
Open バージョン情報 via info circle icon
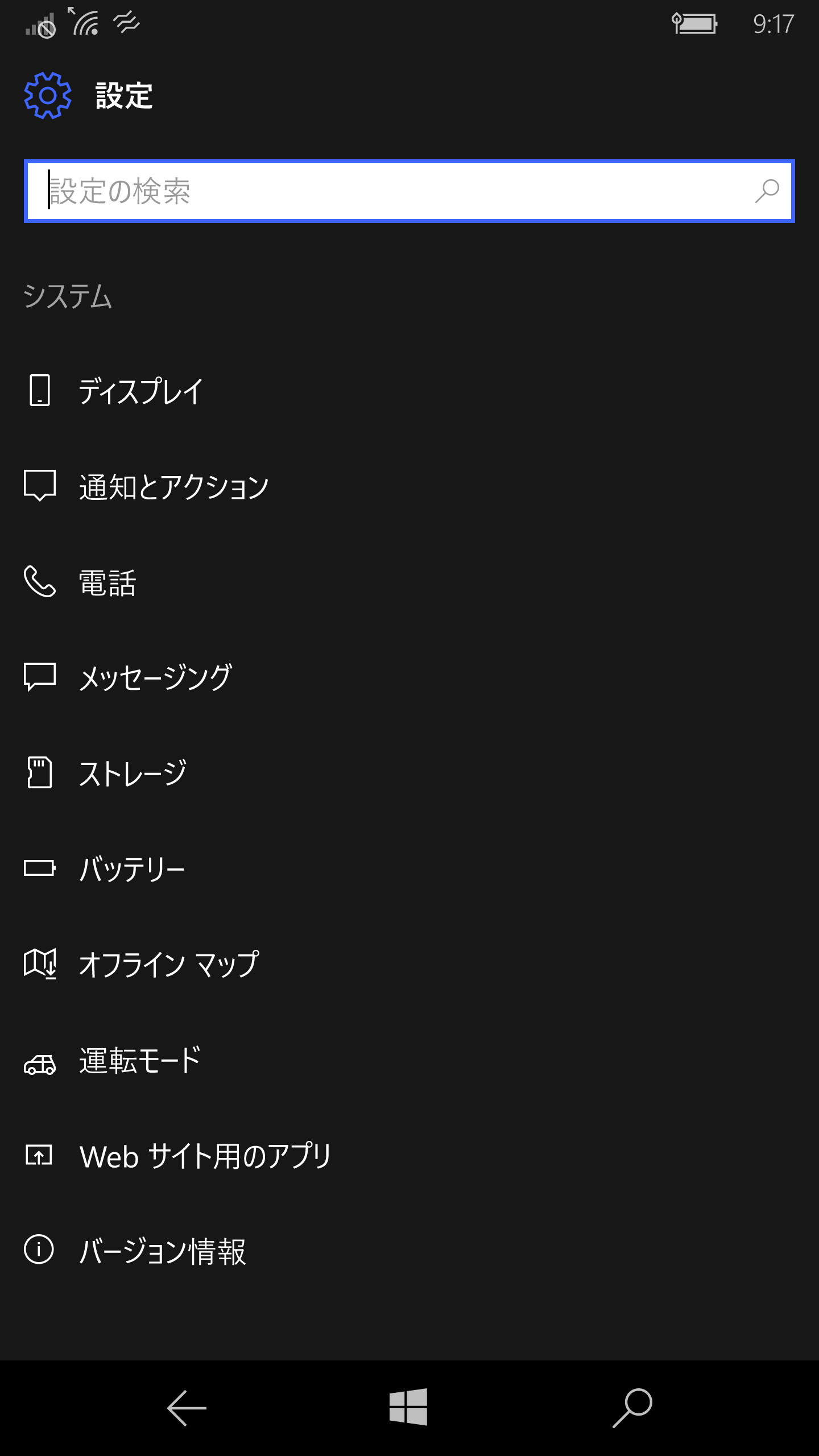[x=40, y=1250]
